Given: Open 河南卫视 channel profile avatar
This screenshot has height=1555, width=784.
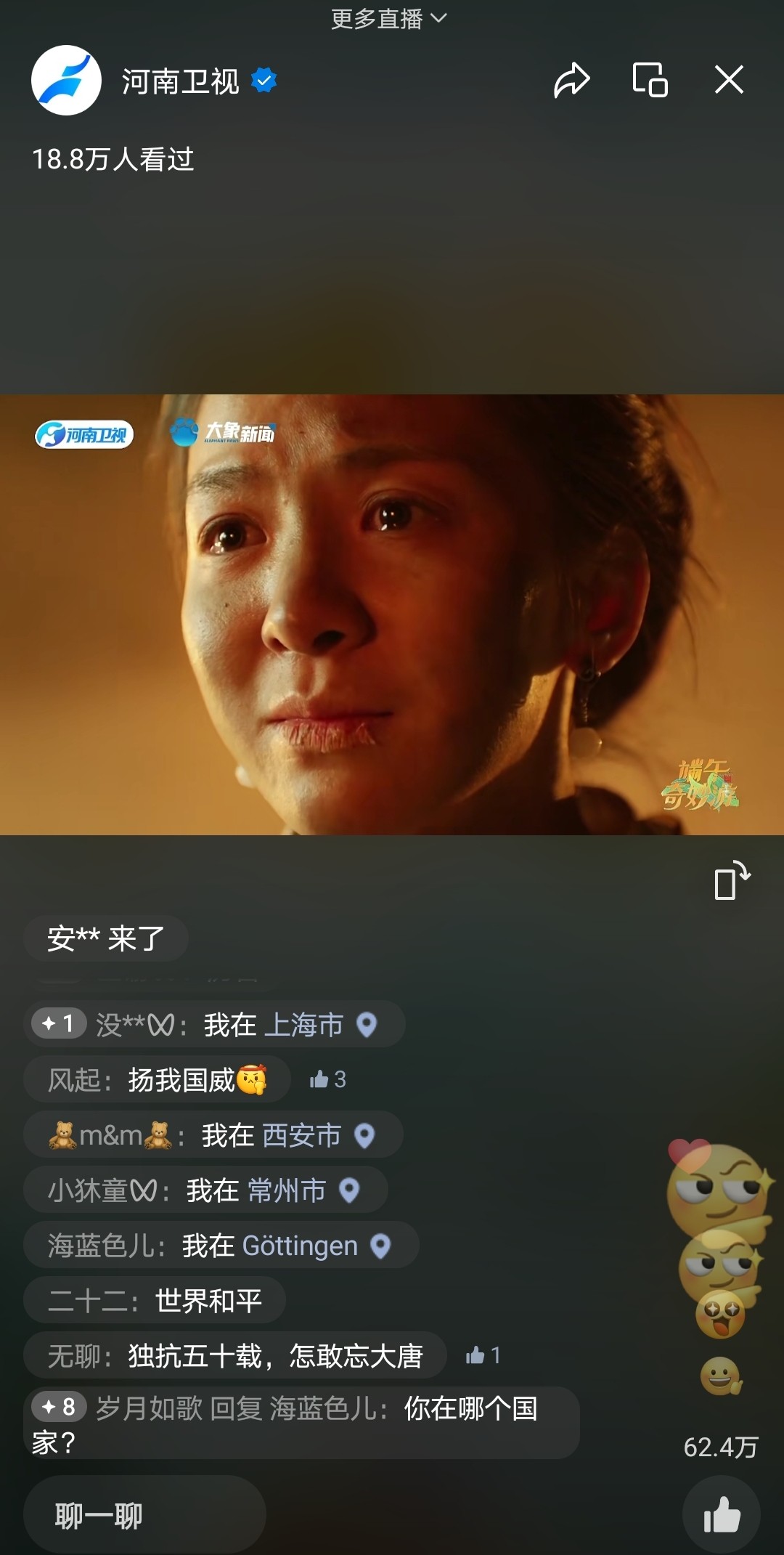Looking at the screenshot, I should point(66,80).
